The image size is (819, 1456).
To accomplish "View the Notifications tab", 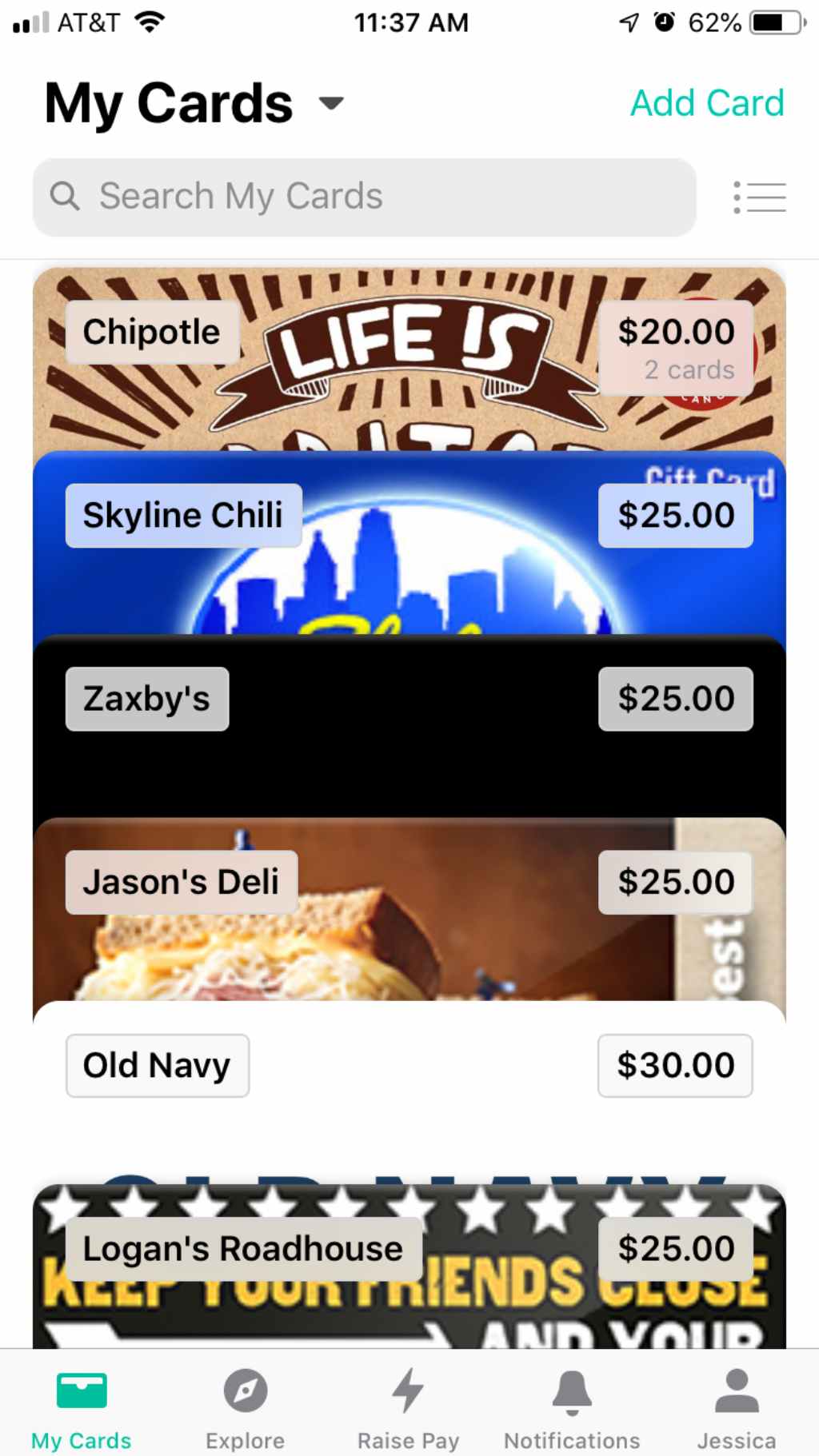I will [572, 1409].
